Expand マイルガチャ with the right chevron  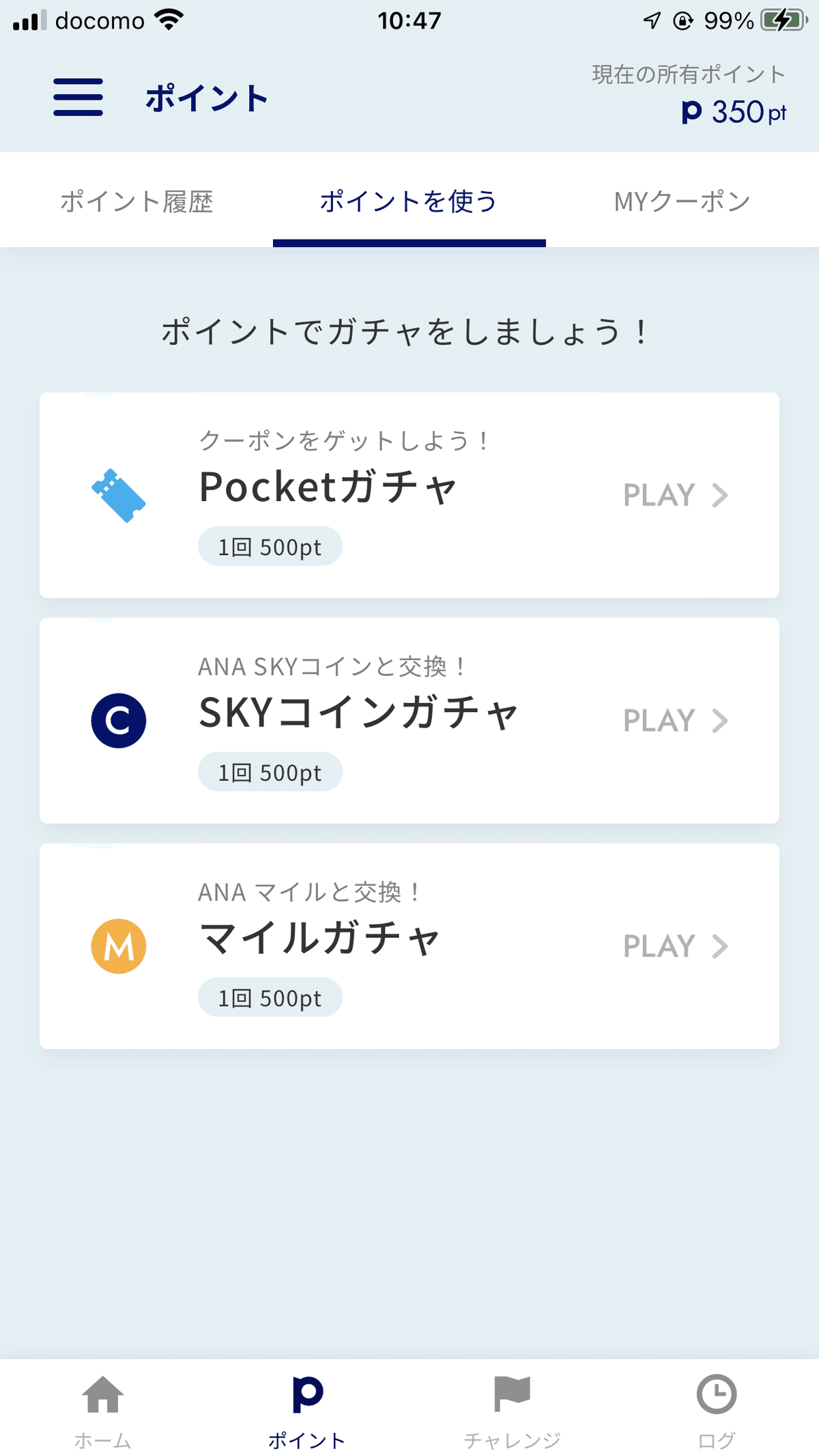(x=719, y=946)
